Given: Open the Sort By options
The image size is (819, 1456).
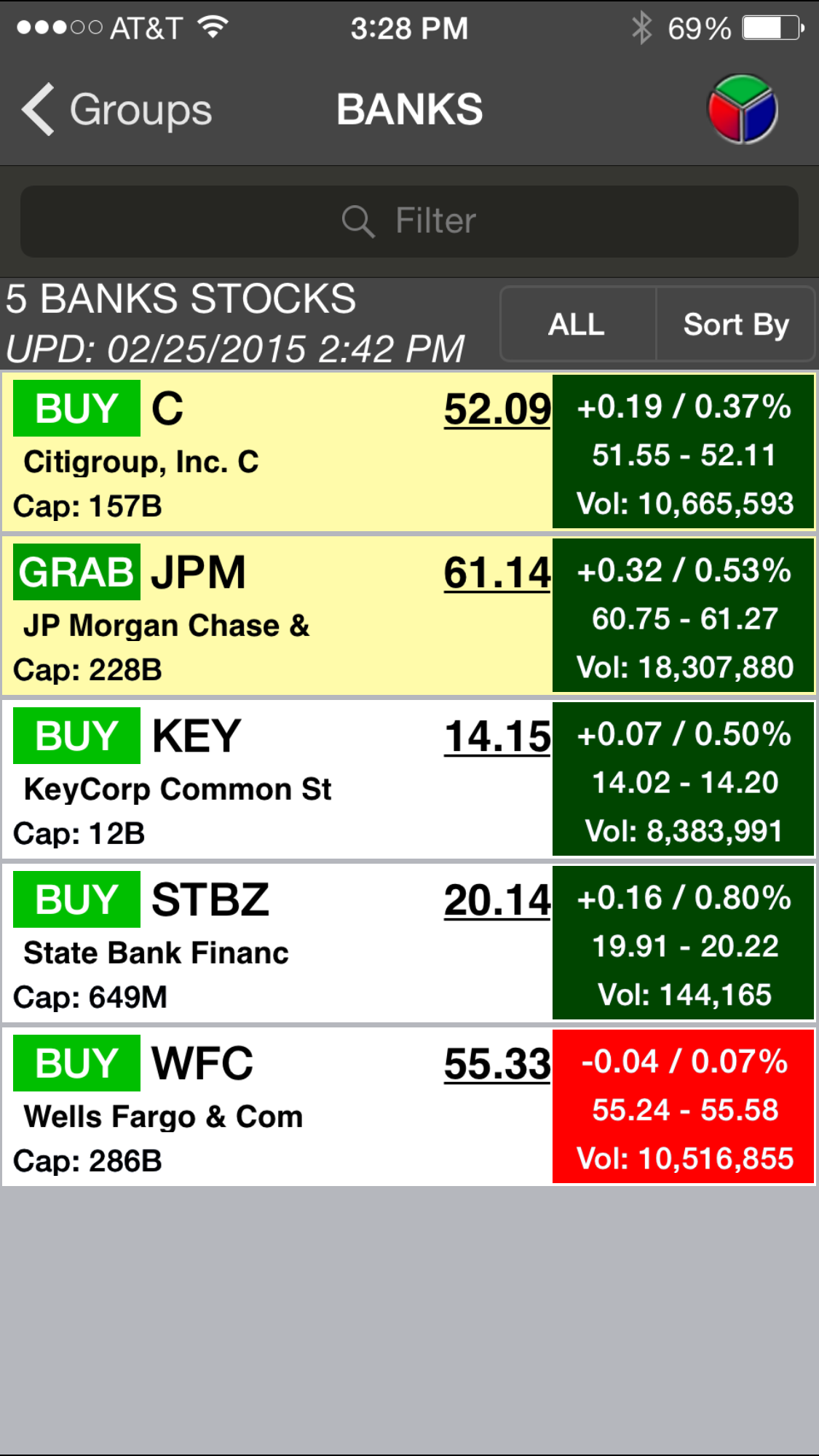Looking at the screenshot, I should [735, 325].
